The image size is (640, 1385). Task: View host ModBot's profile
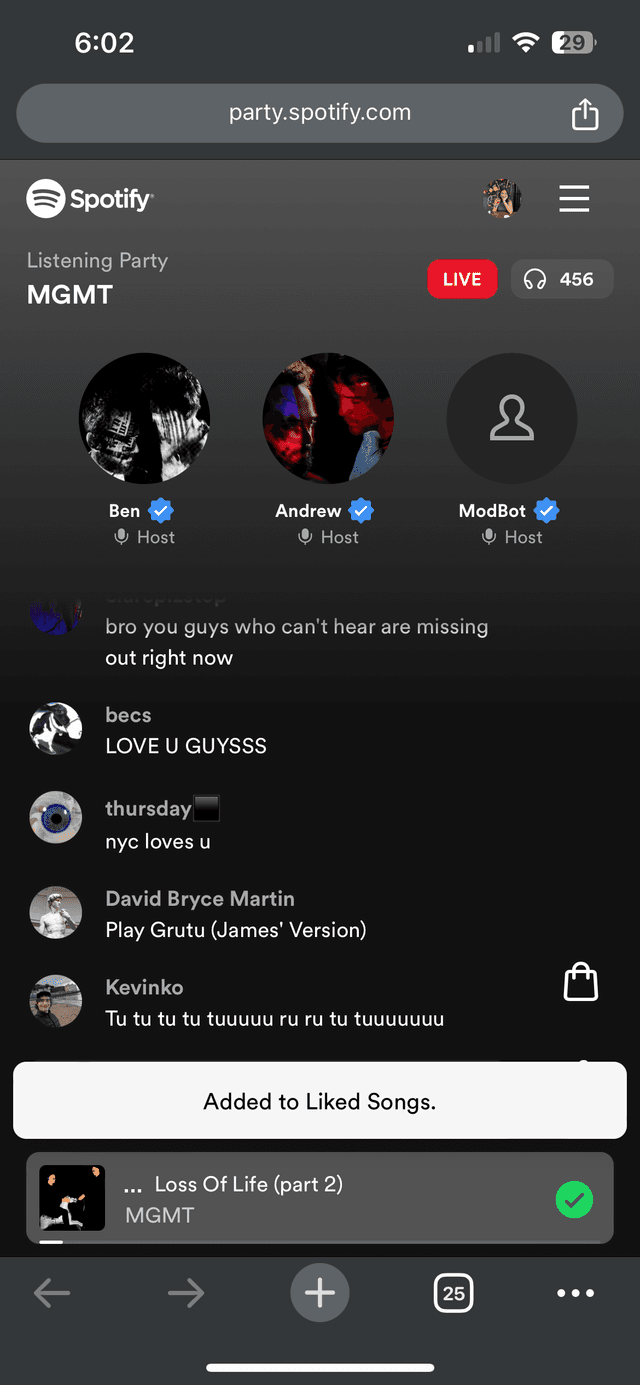point(511,418)
